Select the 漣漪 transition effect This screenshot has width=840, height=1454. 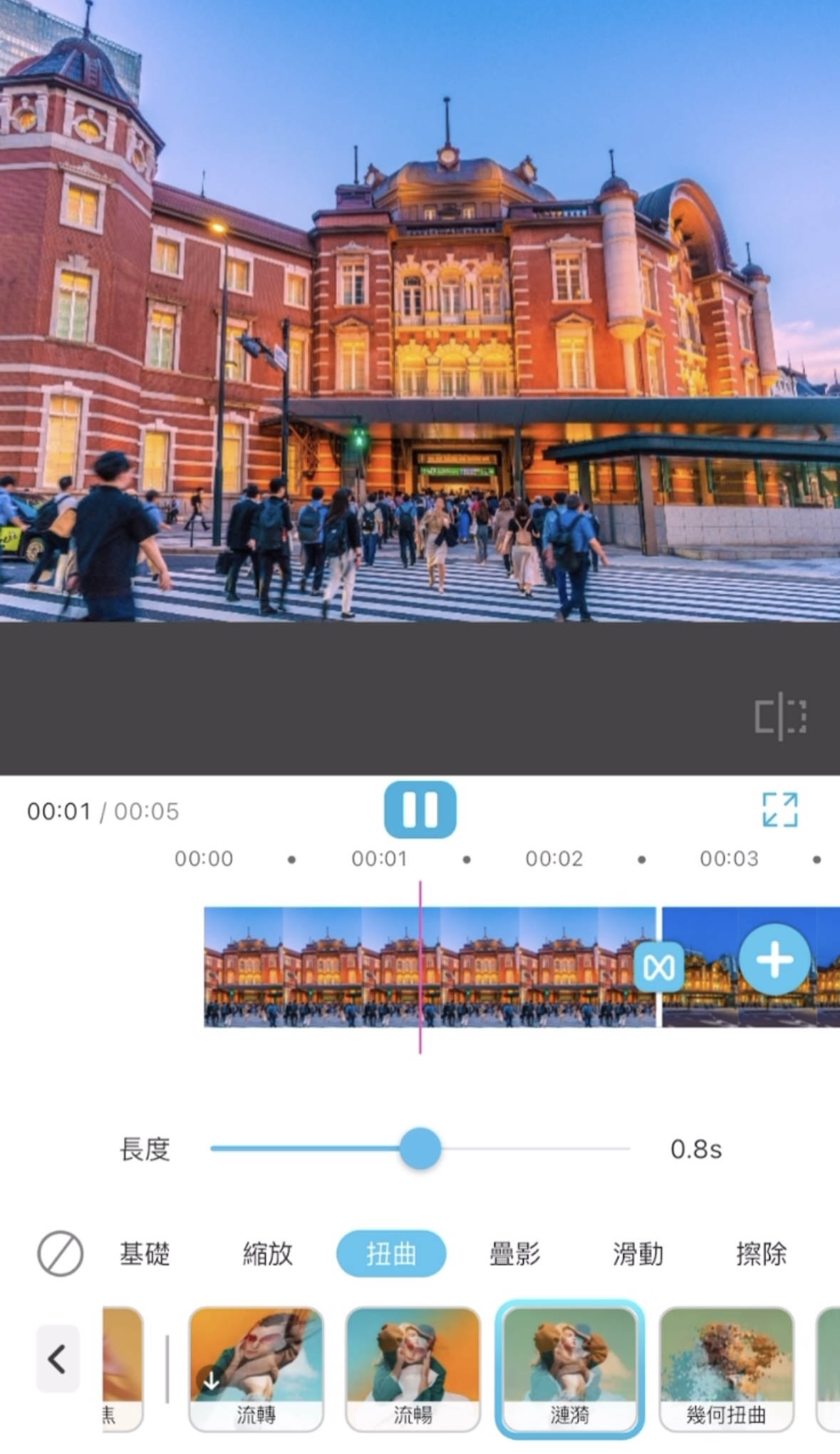click(569, 1367)
